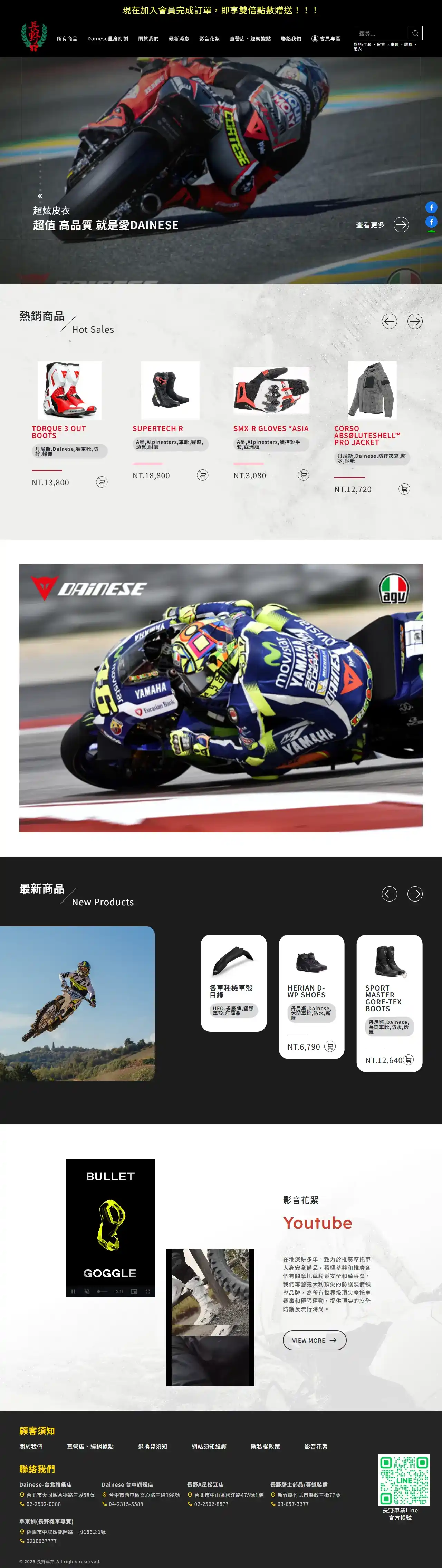Viewport: 442px width, 1568px height.
Task: Add CORSO ABSØLUTESHELL PRO JACKET to cart
Action: point(404,489)
